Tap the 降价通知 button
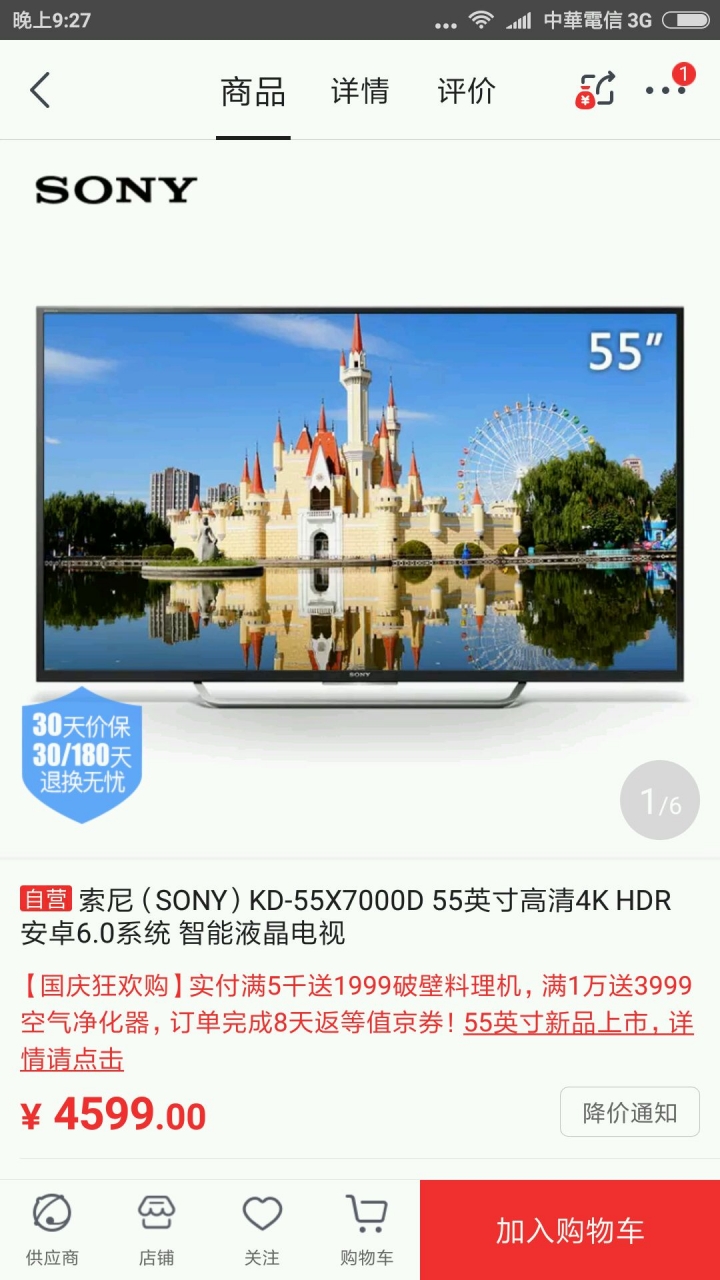The height and width of the screenshot is (1280, 720). pos(629,1112)
